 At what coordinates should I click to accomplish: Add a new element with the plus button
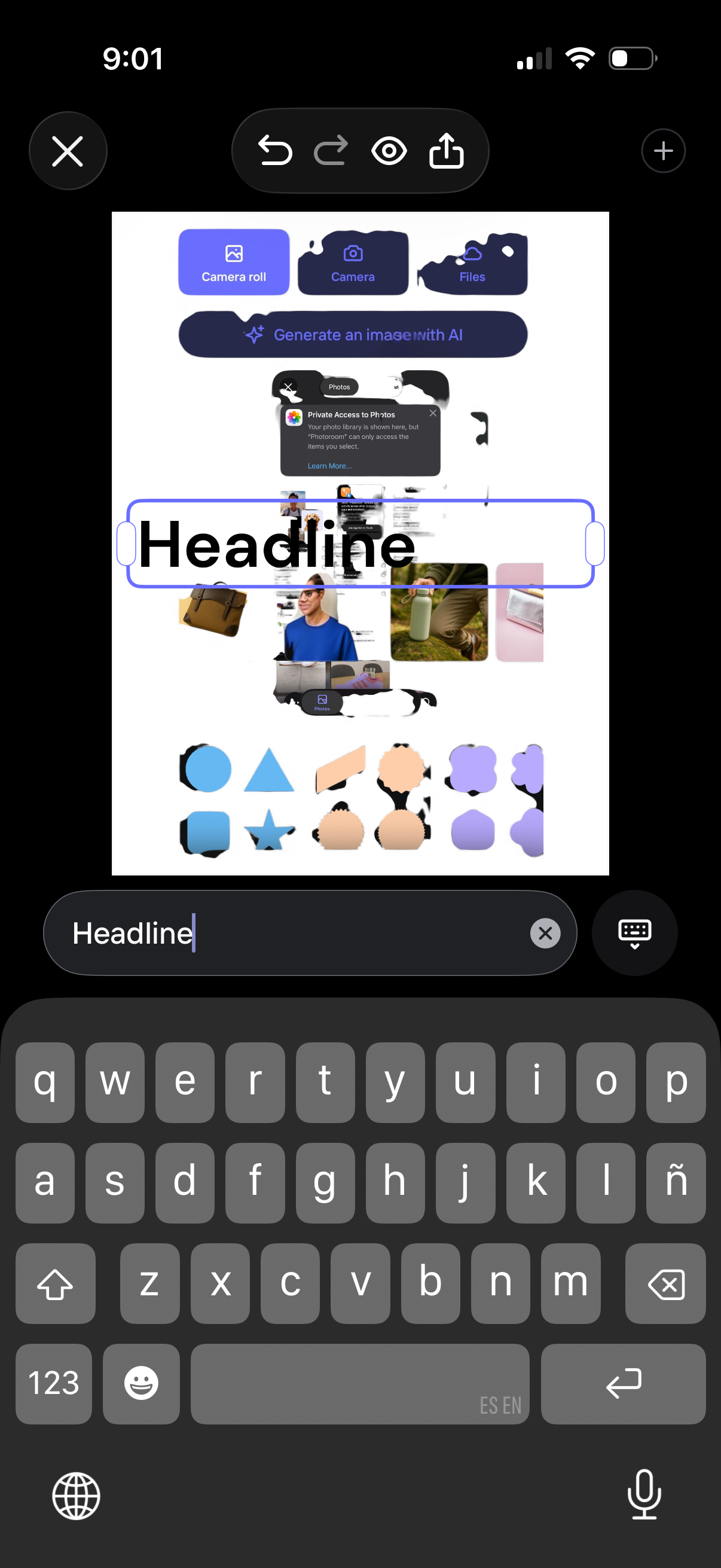(662, 151)
